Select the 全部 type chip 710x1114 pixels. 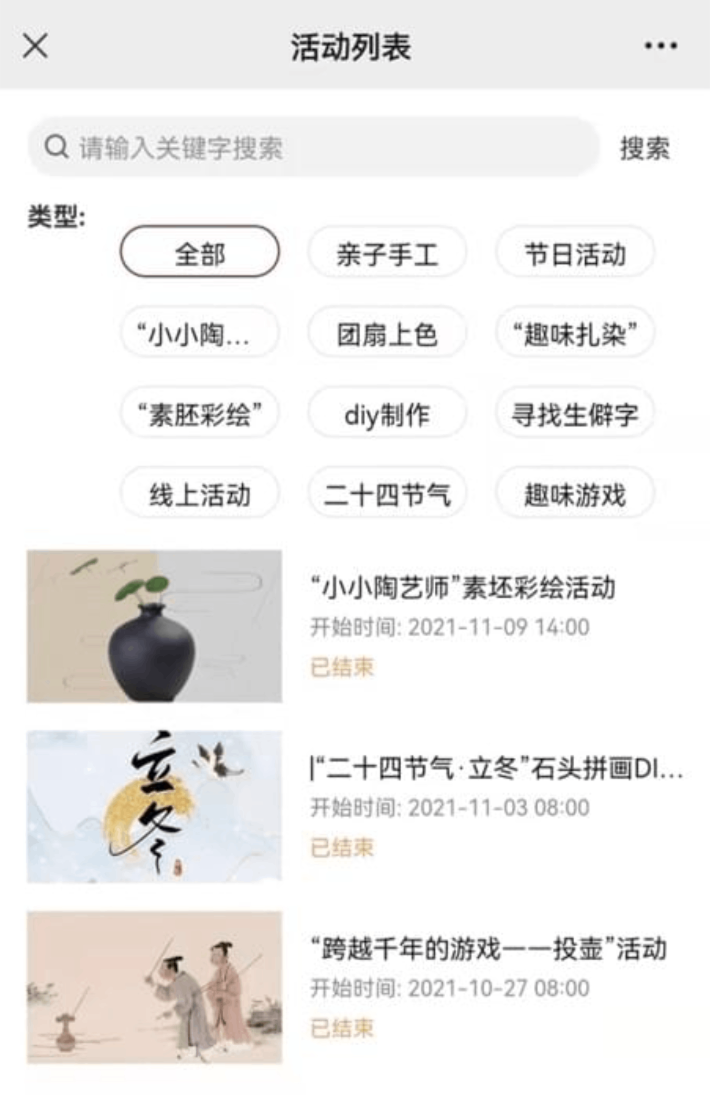pyautogui.click(x=200, y=253)
